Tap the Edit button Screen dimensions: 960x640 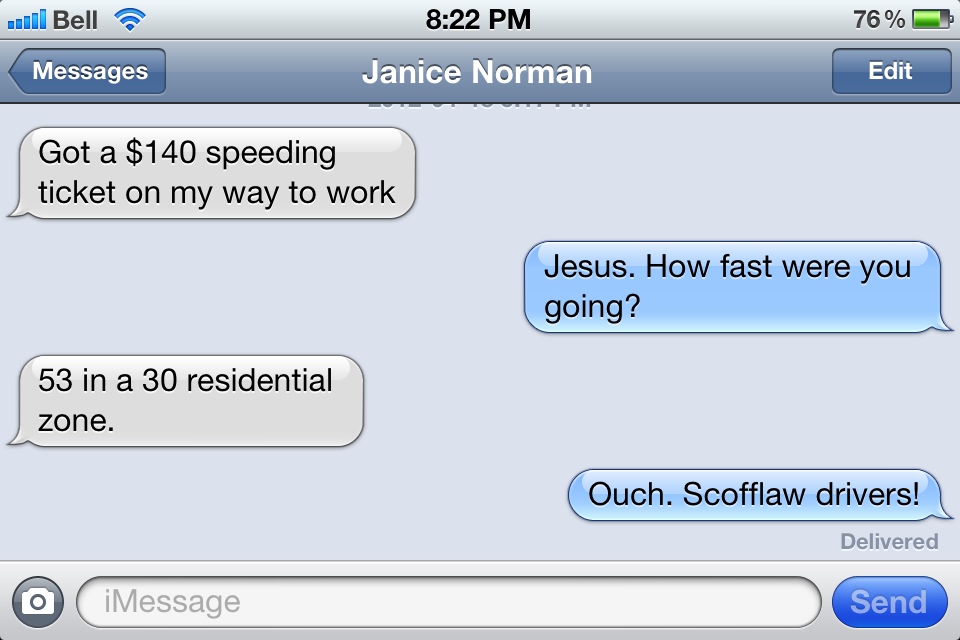pyautogui.click(x=890, y=71)
